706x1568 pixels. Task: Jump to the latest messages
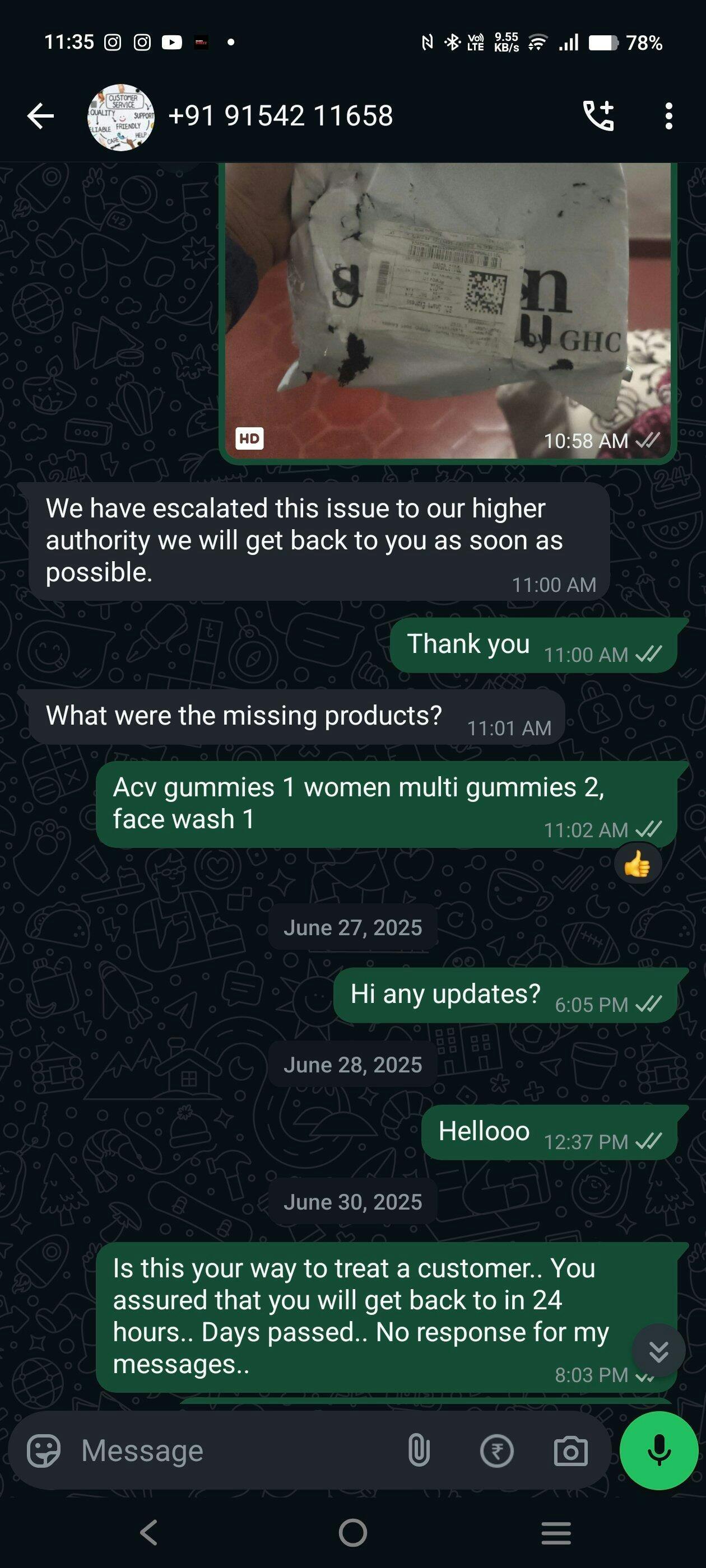point(658,1351)
